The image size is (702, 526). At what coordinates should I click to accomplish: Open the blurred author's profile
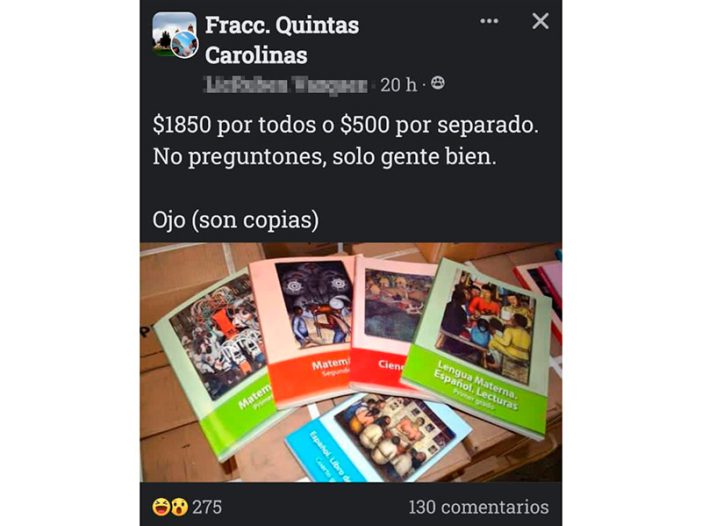point(286,85)
